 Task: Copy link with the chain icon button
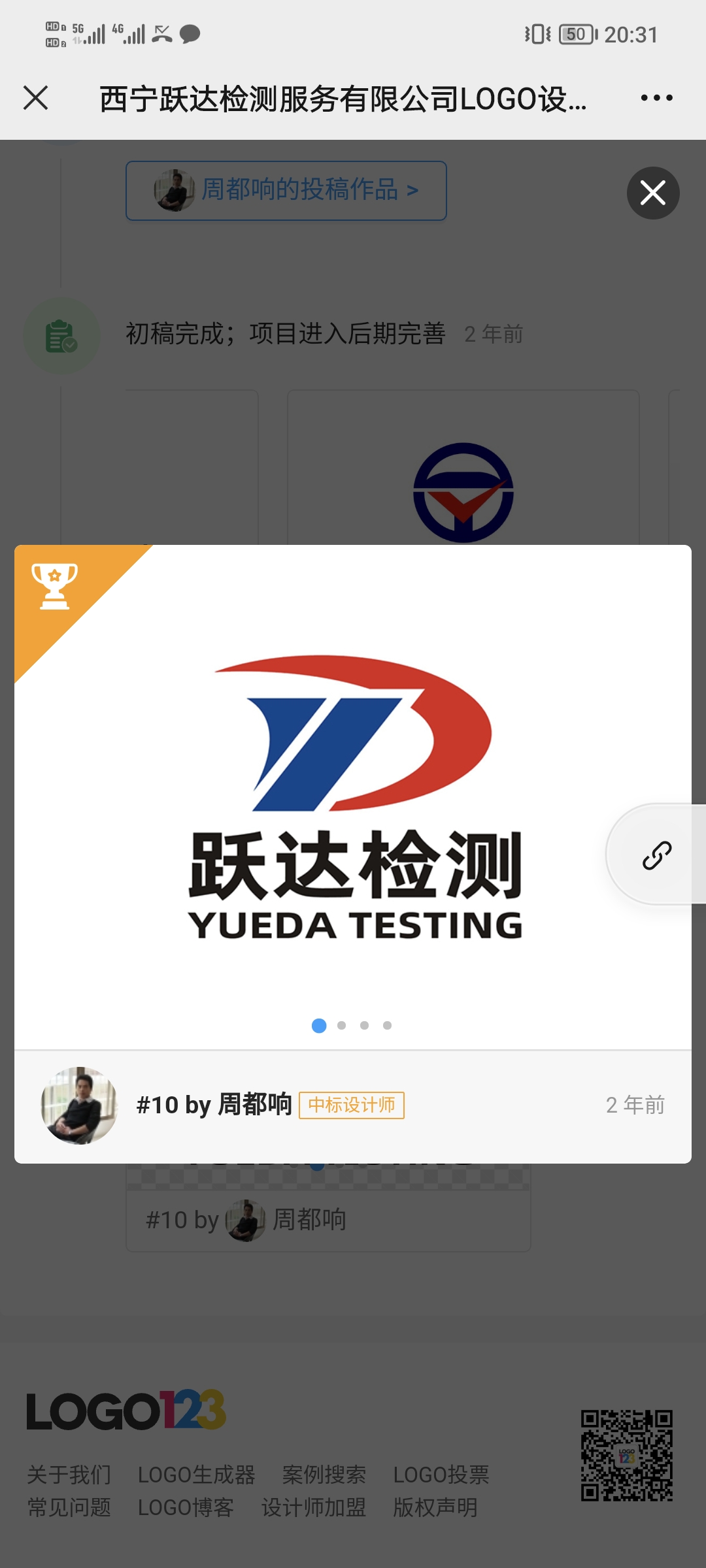click(x=656, y=855)
